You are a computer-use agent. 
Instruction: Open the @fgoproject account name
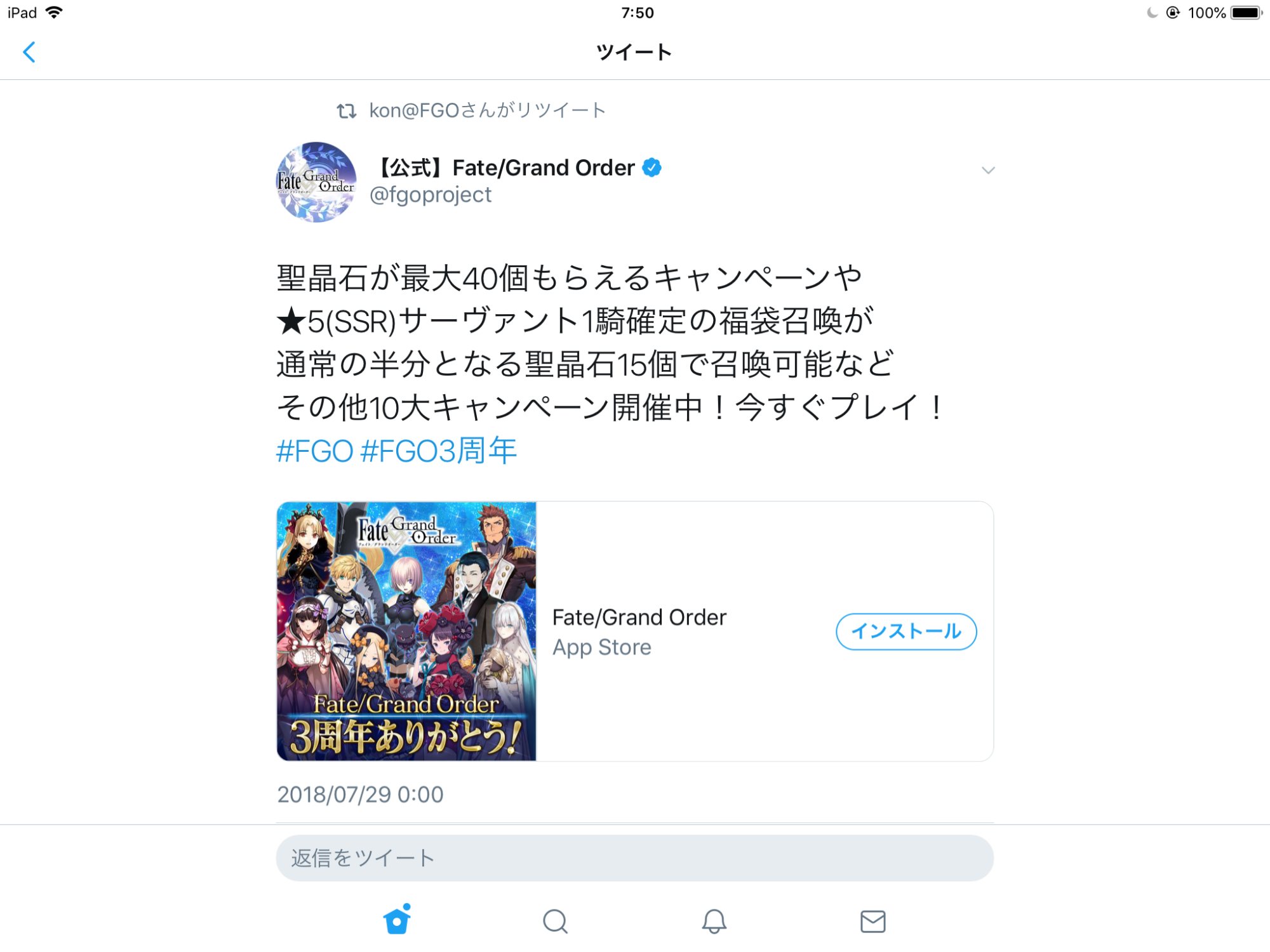[x=431, y=195]
